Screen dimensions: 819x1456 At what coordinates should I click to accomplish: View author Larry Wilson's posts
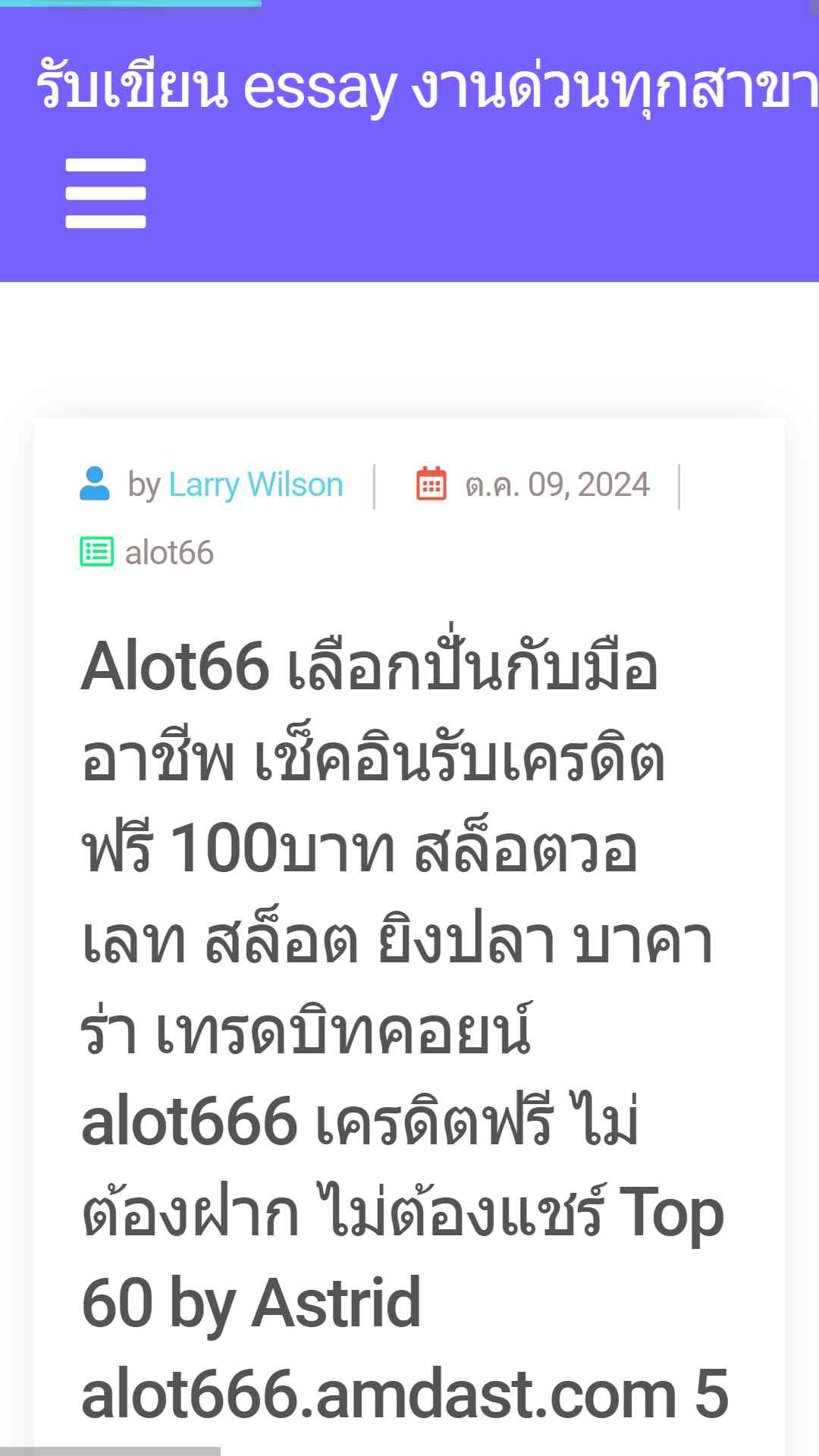tap(256, 485)
